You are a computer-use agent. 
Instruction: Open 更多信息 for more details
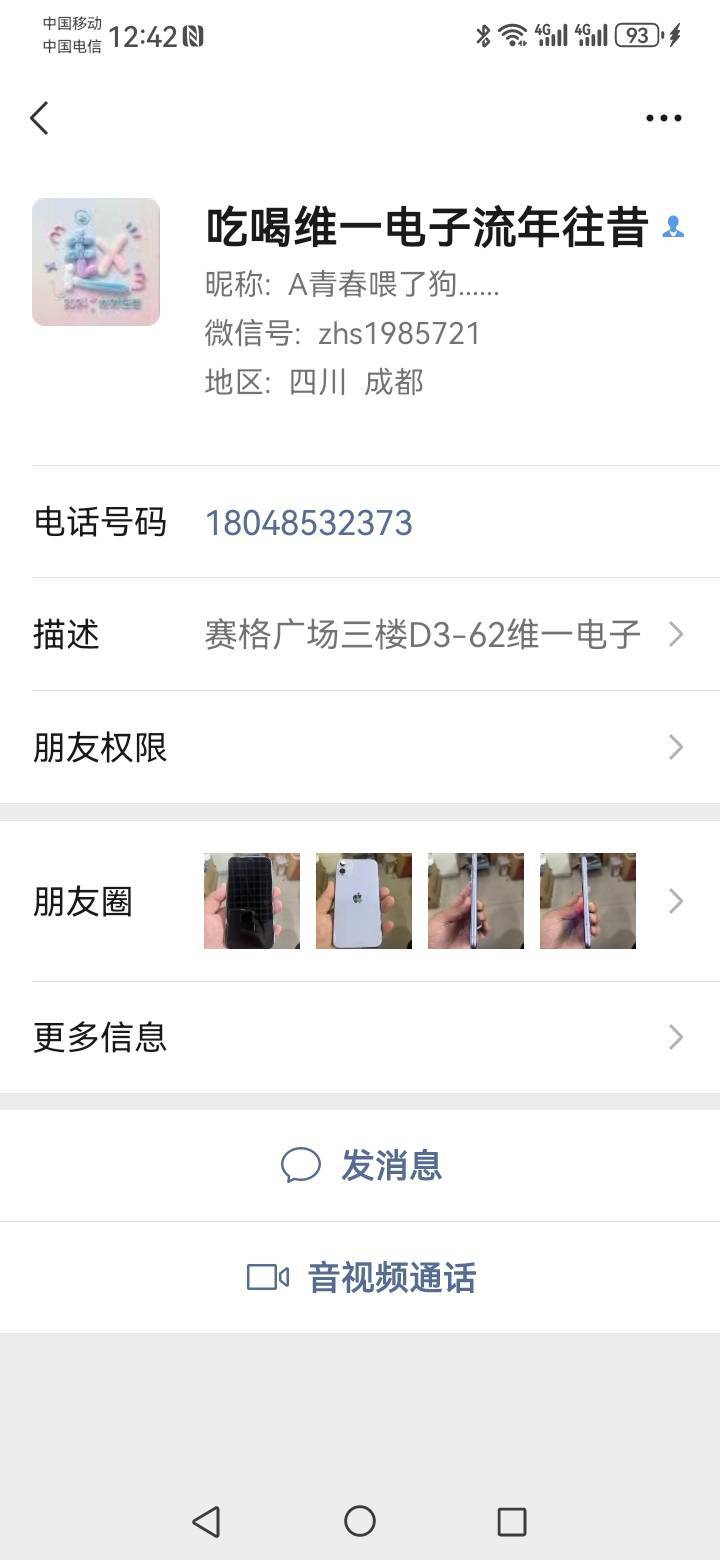pos(360,1037)
